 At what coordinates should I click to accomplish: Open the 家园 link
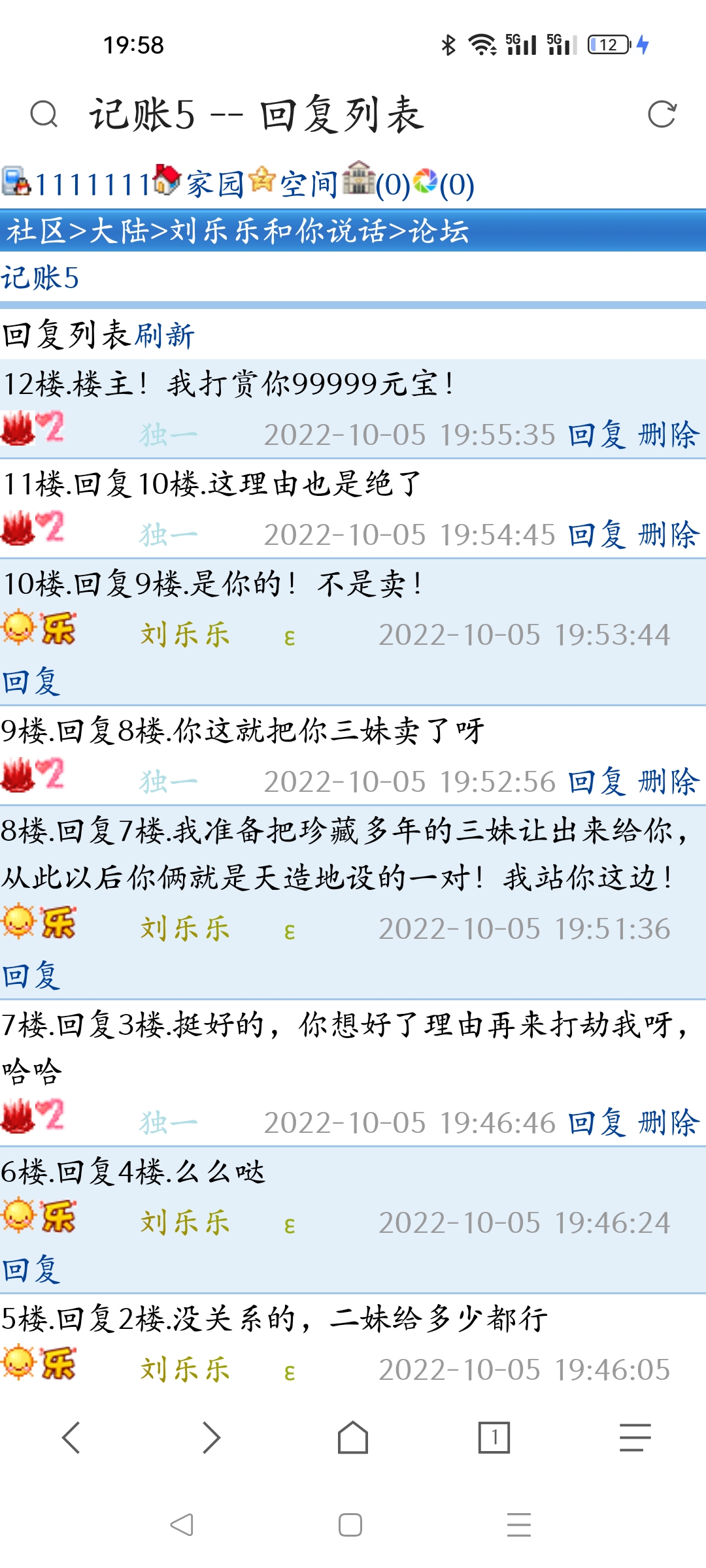[x=214, y=184]
